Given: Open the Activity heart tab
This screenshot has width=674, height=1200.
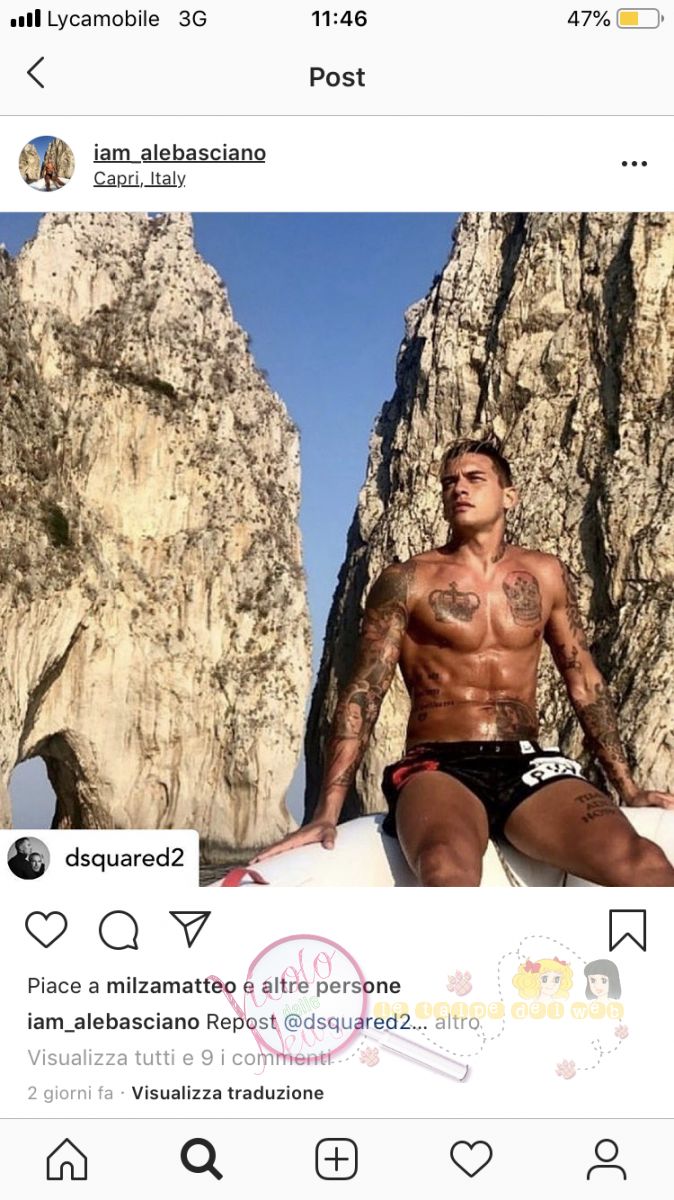Looking at the screenshot, I should pos(471,1160).
